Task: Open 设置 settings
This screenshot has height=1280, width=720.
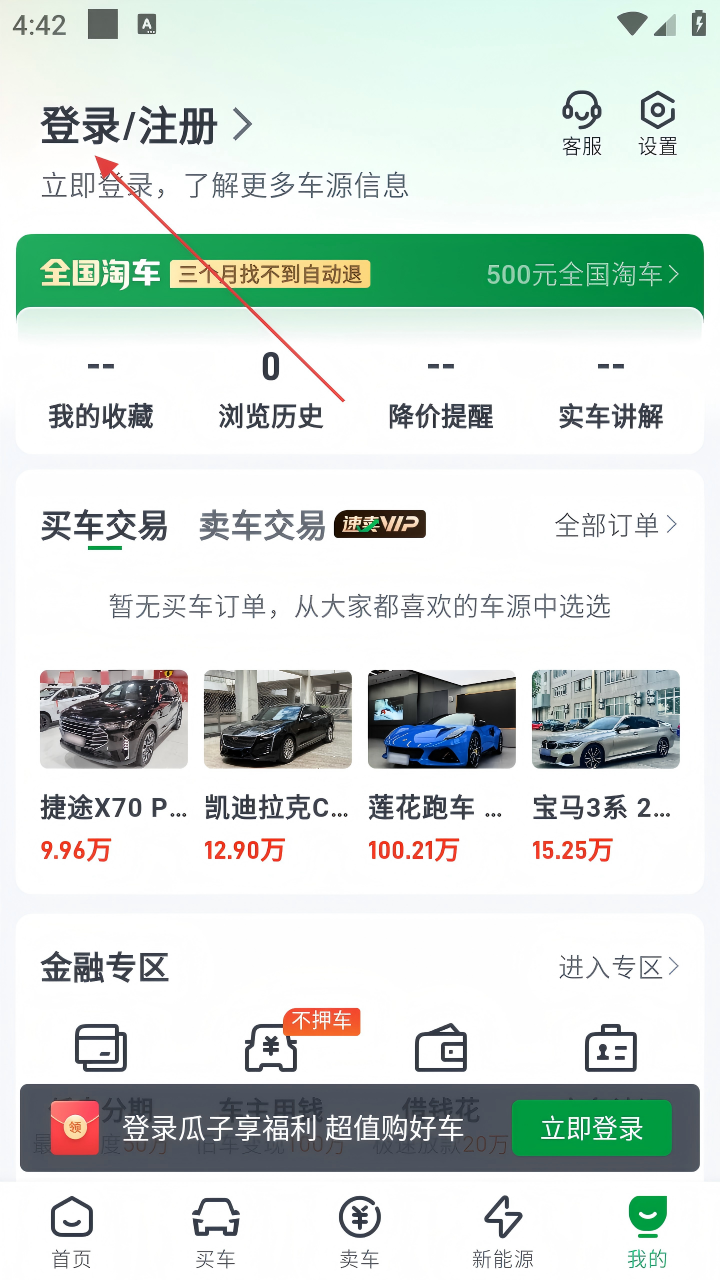Action: (657, 124)
